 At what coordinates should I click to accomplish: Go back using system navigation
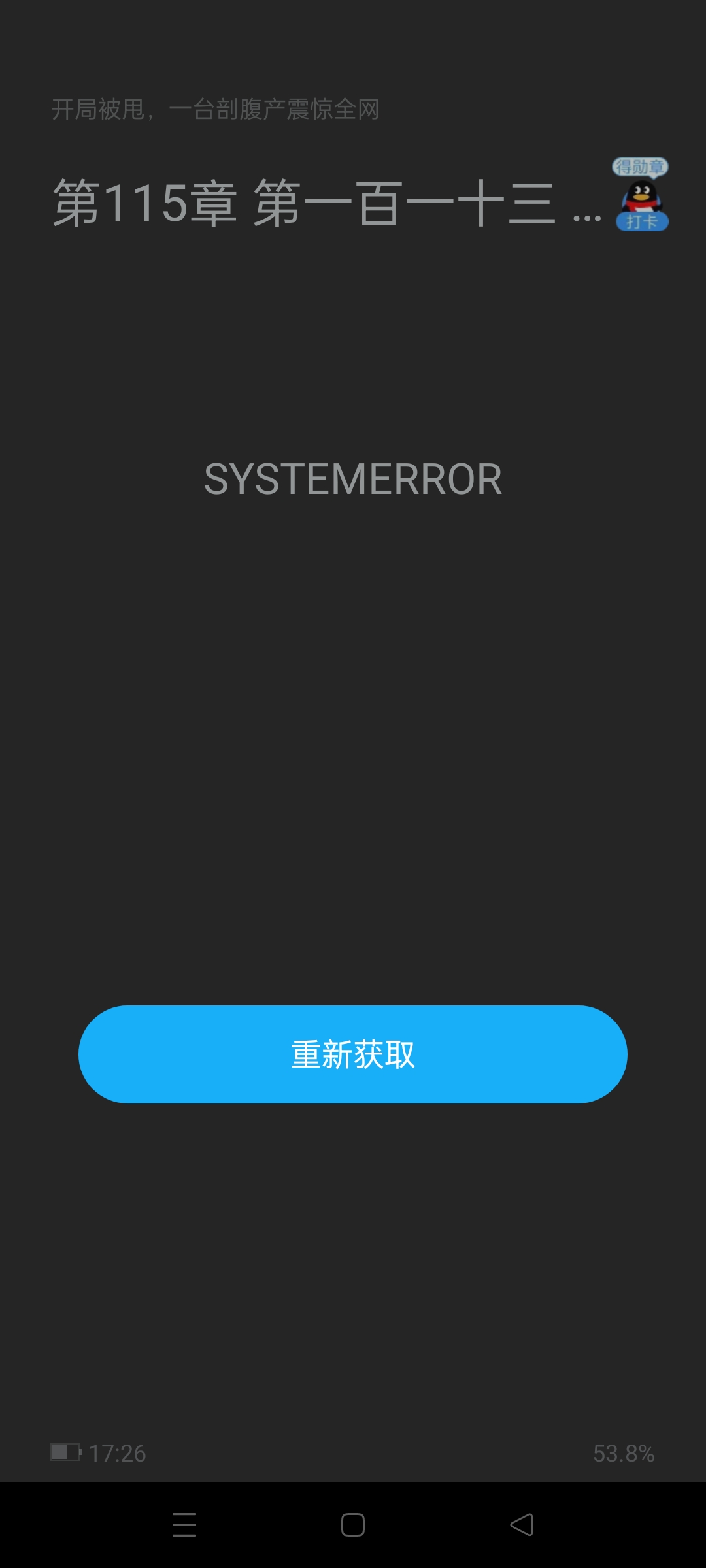[522, 1525]
